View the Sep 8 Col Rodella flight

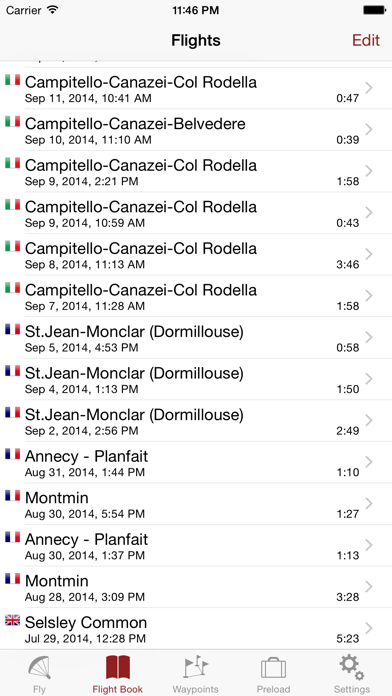coord(196,255)
